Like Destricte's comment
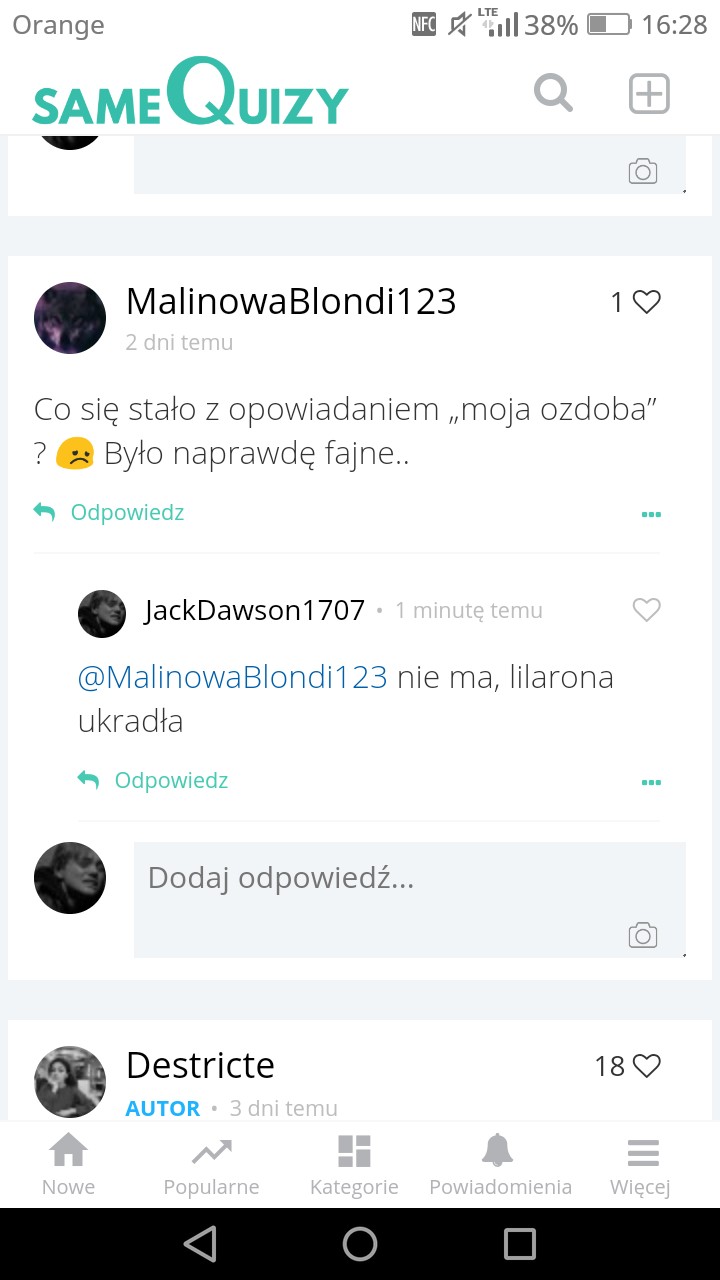Viewport: 720px width, 1280px height. point(647,1067)
